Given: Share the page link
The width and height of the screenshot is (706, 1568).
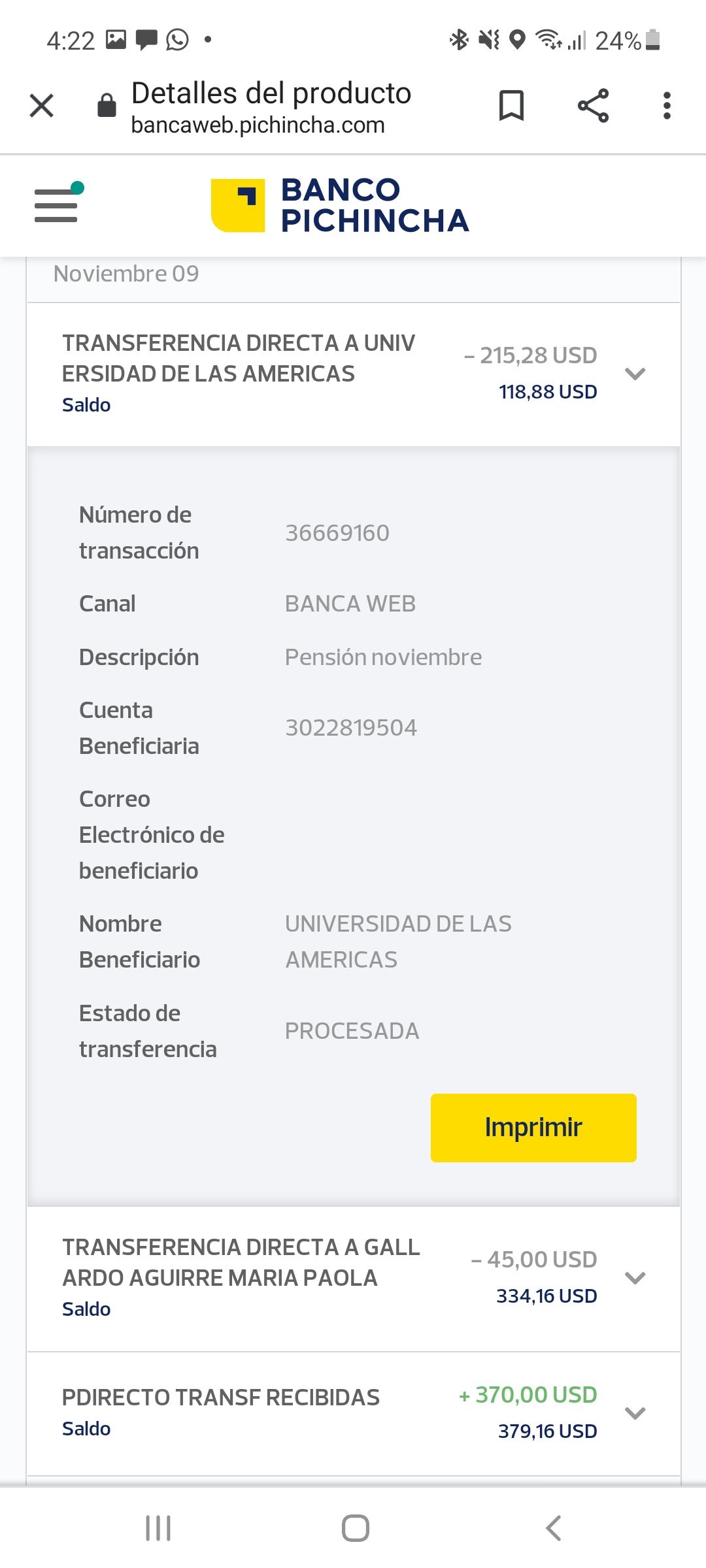Looking at the screenshot, I should 593,105.
